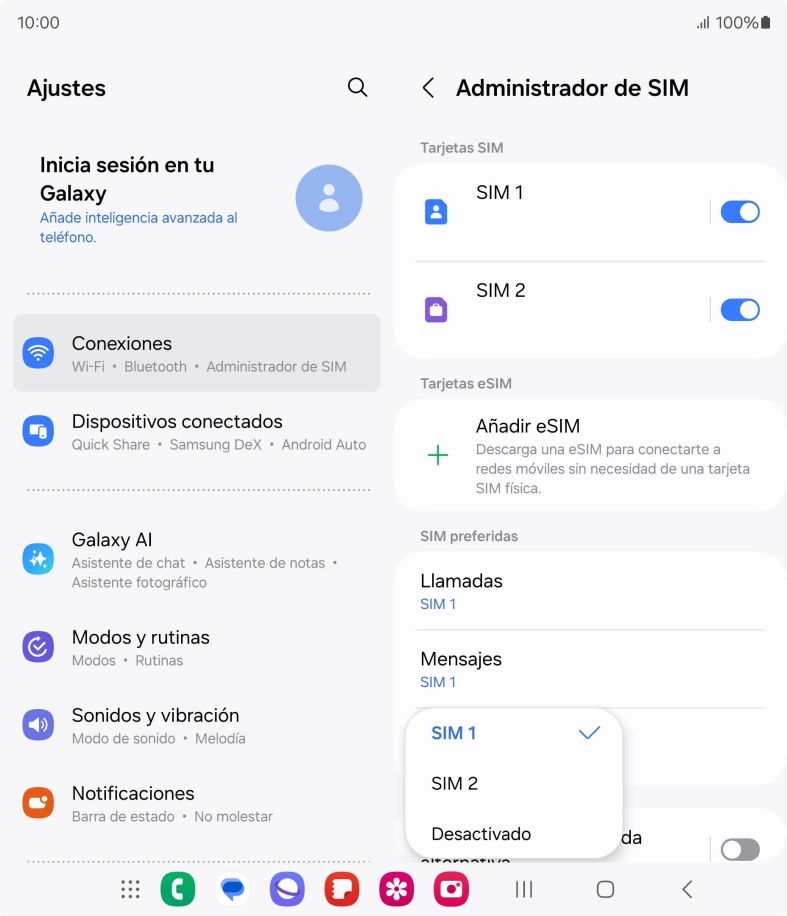Screen dimensions: 787x916
Task: Select Desactivado in the popup
Action: tap(514, 833)
